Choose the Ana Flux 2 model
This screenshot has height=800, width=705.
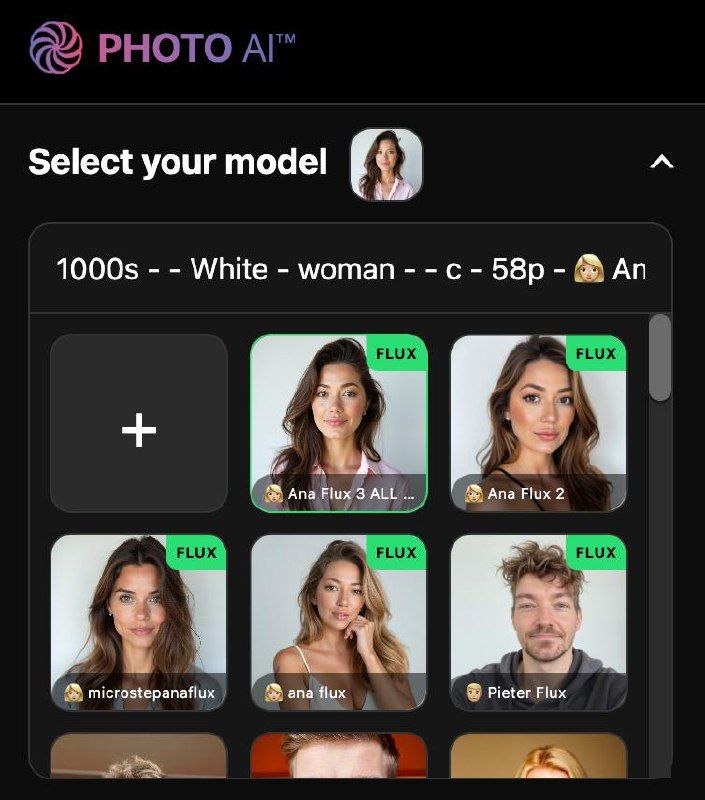point(538,423)
